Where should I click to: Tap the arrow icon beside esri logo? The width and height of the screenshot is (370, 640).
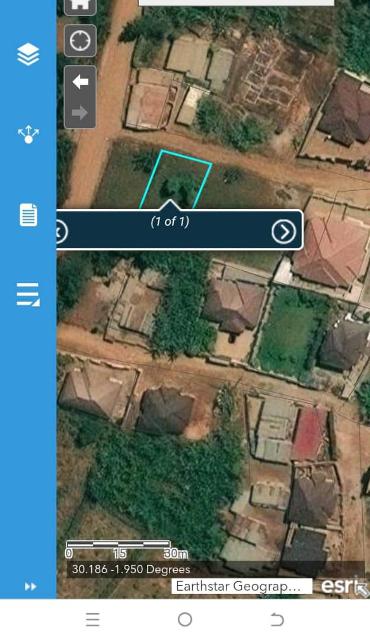pos(362,589)
